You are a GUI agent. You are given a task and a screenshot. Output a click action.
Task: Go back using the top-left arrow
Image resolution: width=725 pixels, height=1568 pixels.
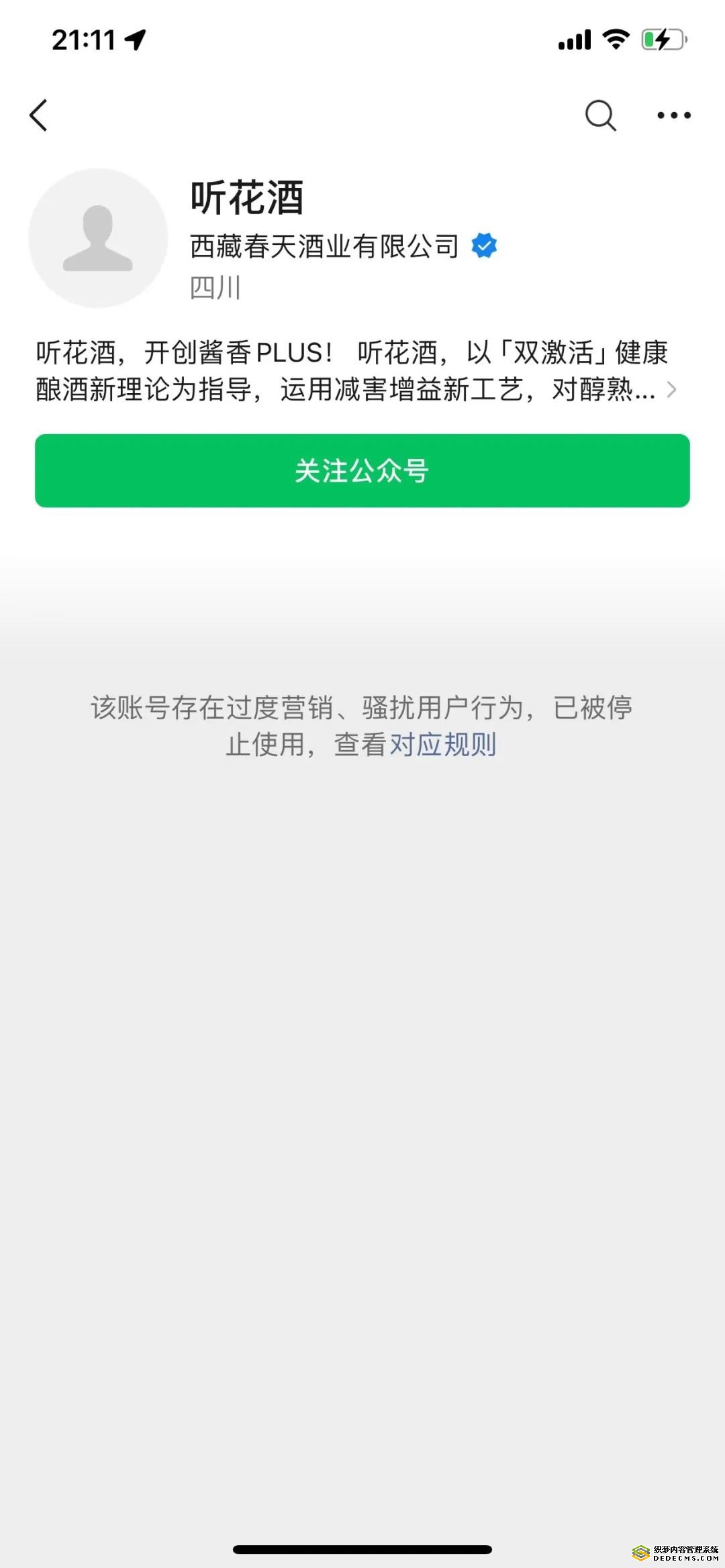(38, 115)
